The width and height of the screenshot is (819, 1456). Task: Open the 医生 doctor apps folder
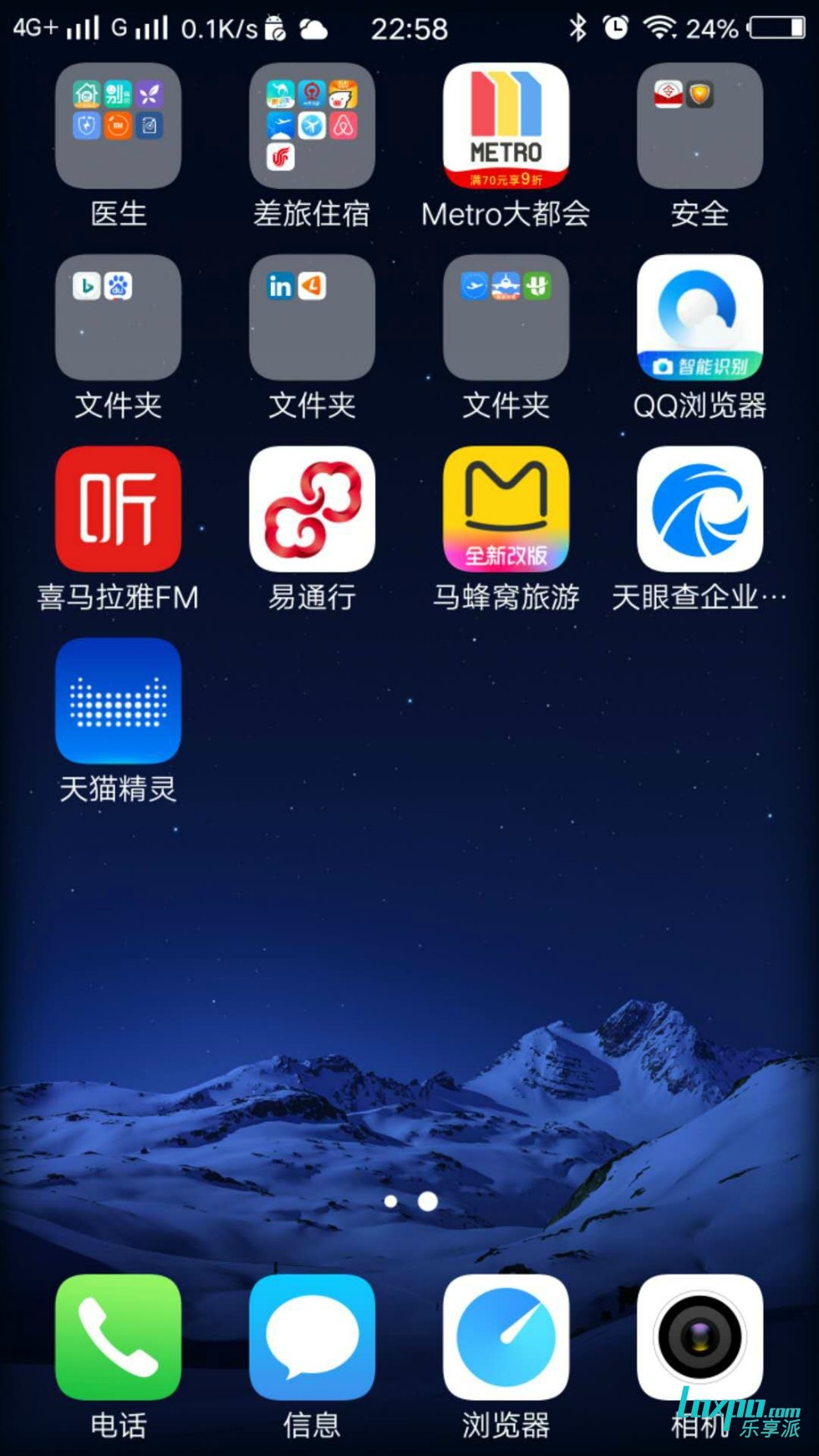[118, 127]
